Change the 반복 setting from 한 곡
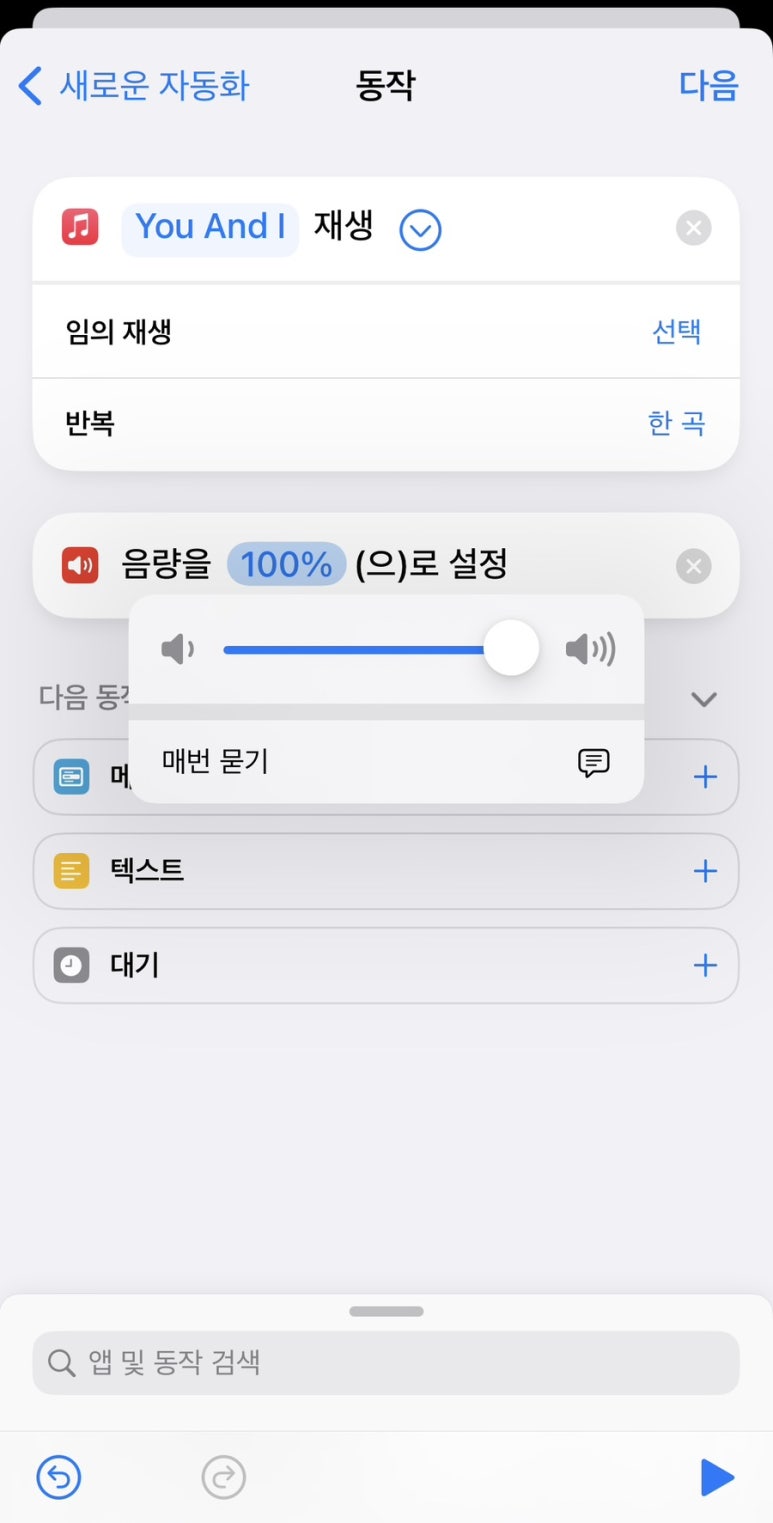 (x=676, y=424)
